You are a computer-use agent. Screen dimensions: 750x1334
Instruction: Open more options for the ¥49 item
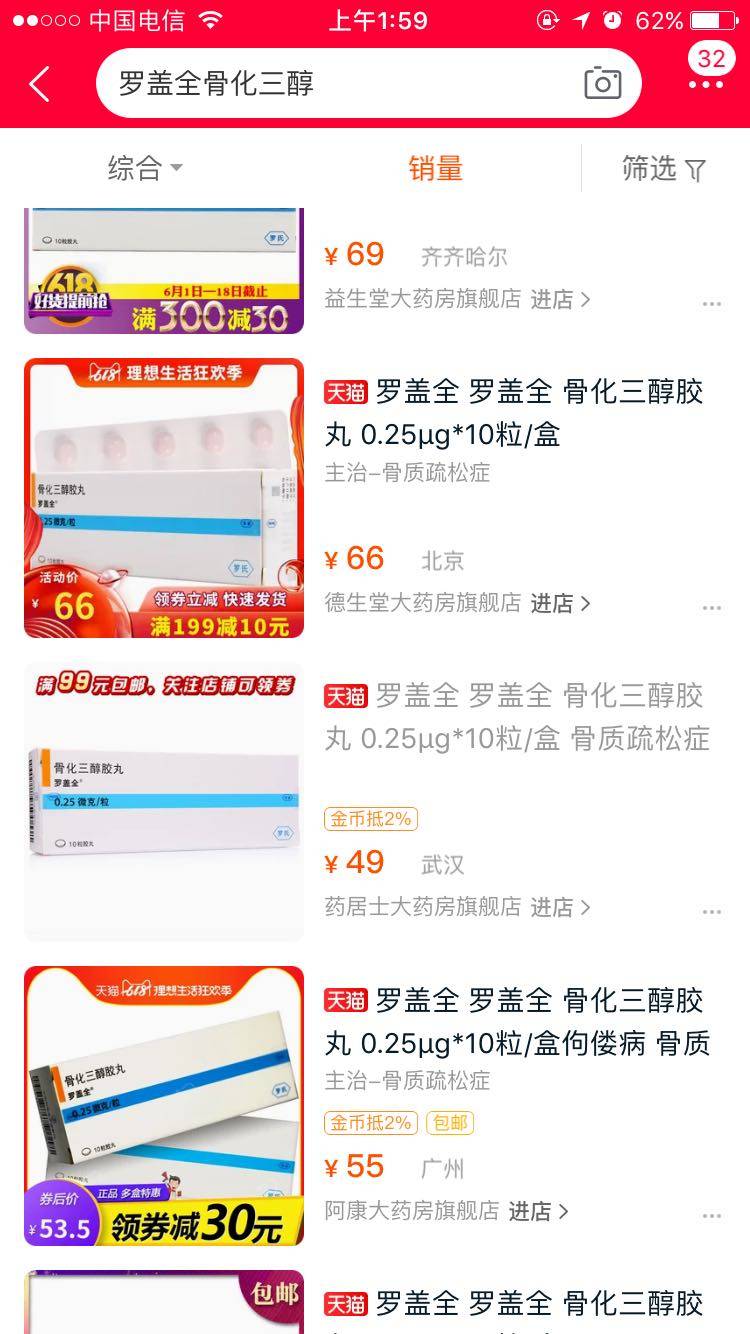tap(711, 910)
